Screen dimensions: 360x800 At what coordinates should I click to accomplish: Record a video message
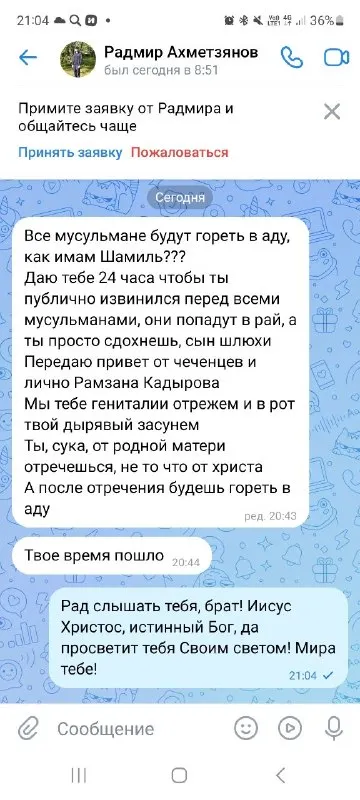point(290,729)
